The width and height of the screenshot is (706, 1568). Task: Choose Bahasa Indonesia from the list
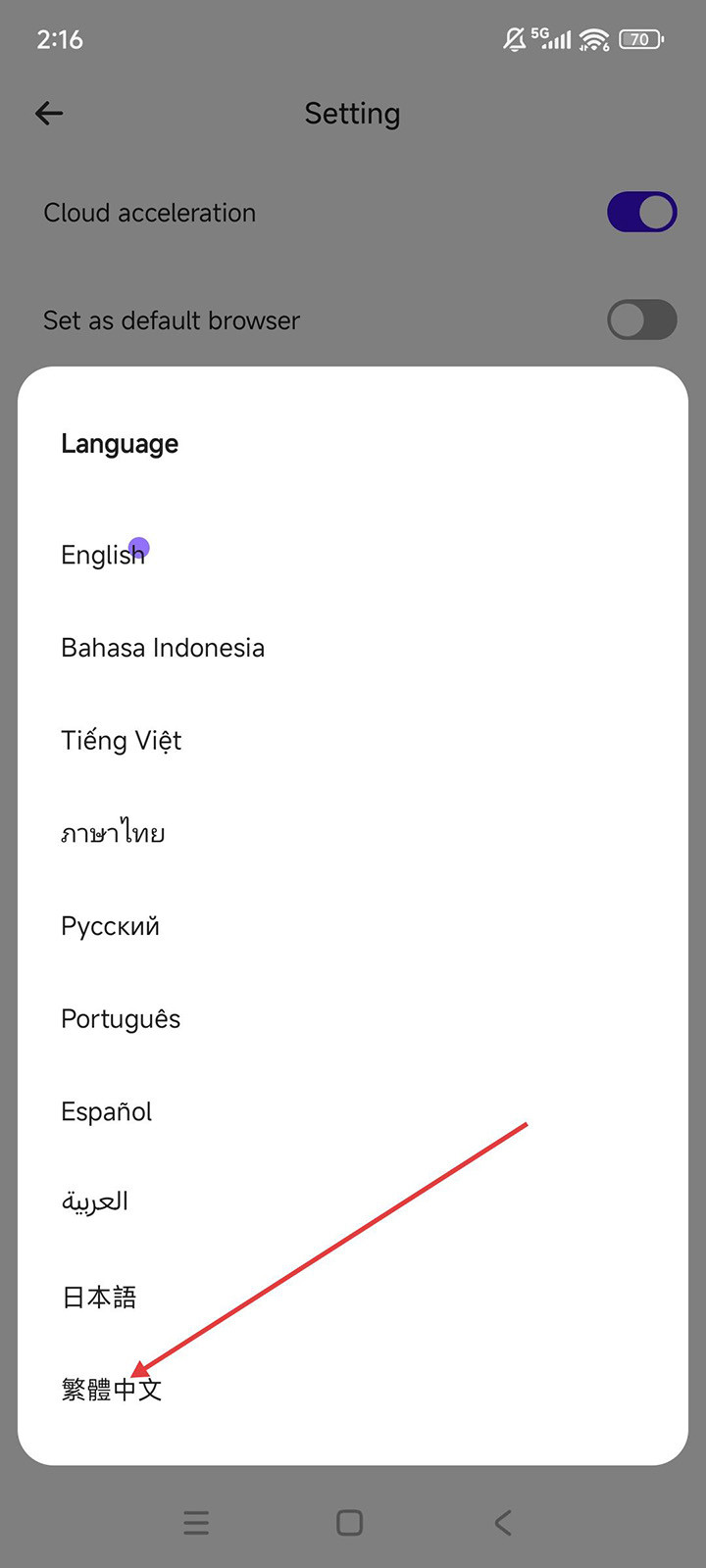(x=163, y=648)
